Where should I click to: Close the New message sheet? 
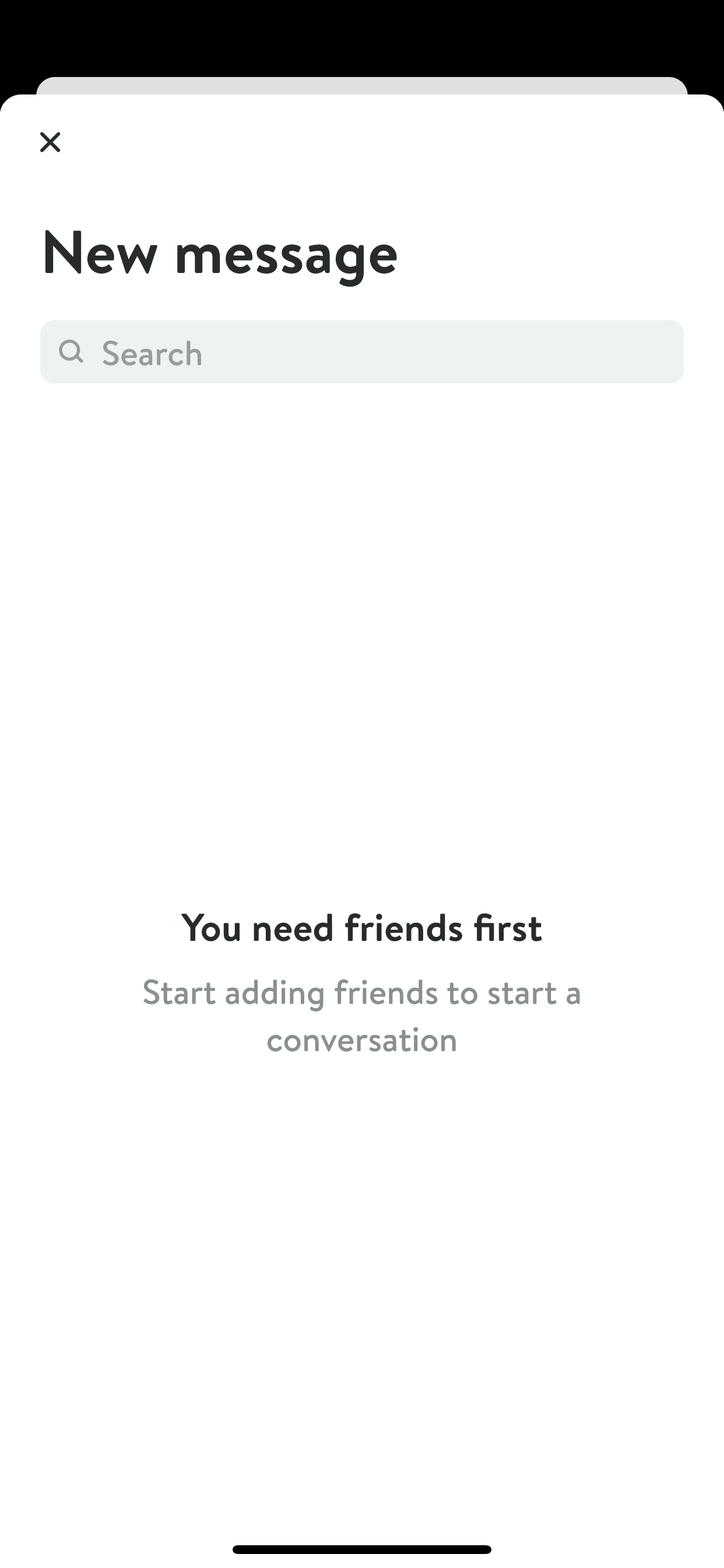[50, 142]
